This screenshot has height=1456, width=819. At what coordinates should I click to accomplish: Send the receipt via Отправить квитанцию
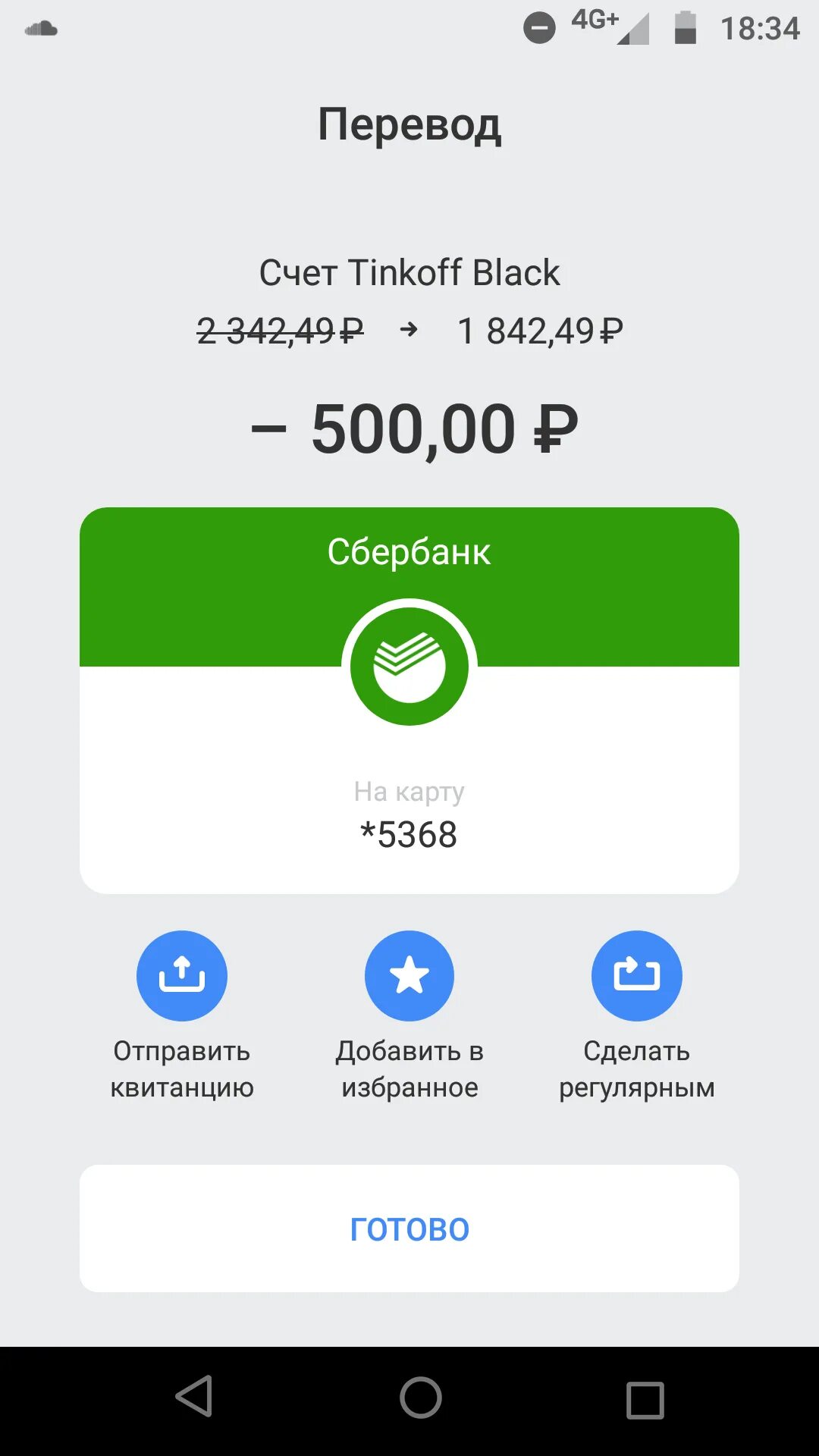[182, 976]
